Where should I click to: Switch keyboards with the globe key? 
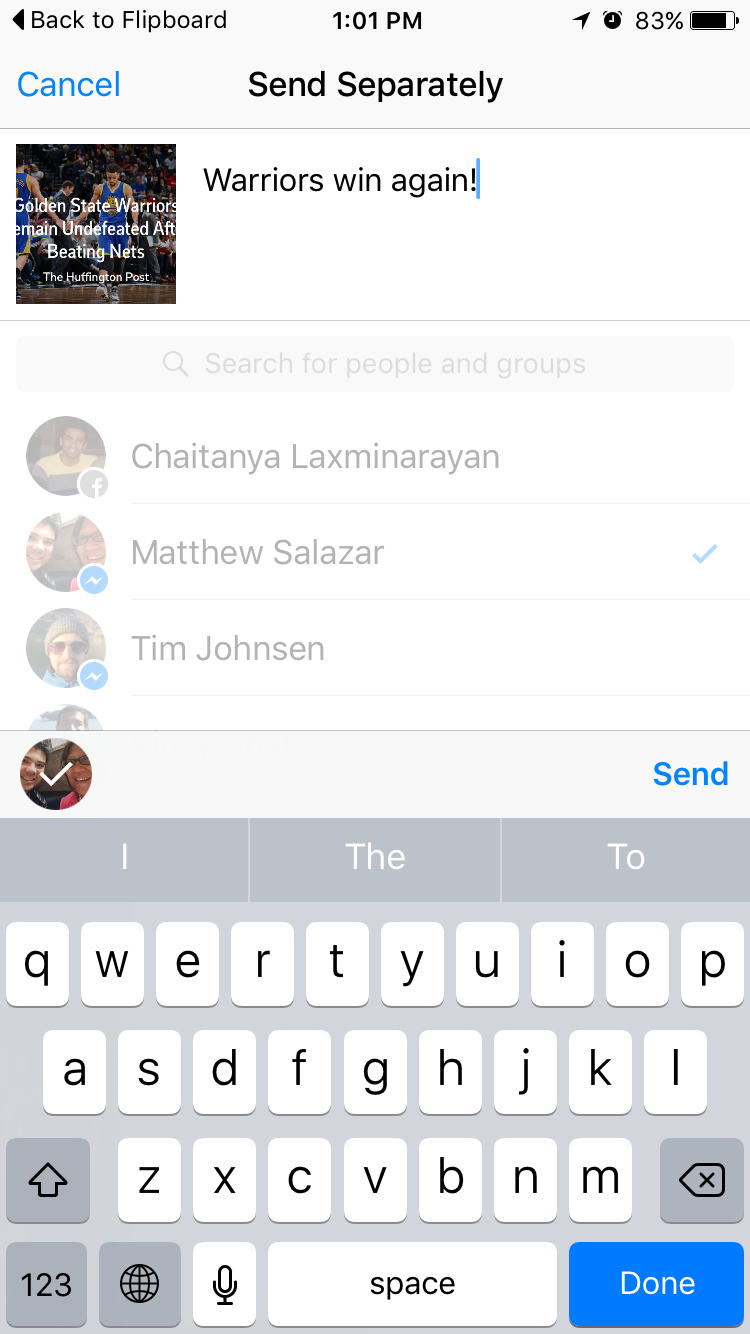(140, 1284)
